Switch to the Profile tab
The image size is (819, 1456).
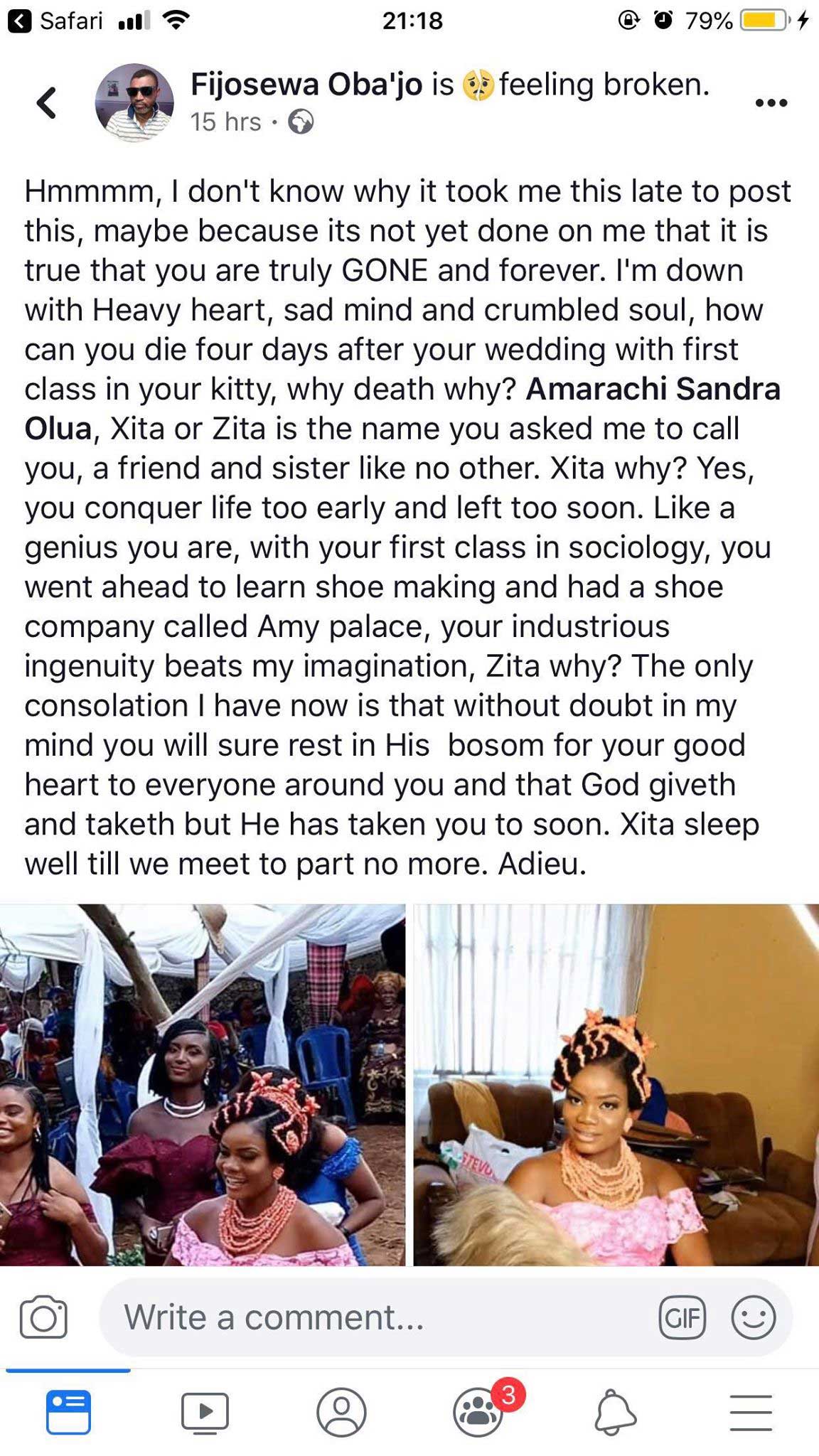tap(341, 1412)
